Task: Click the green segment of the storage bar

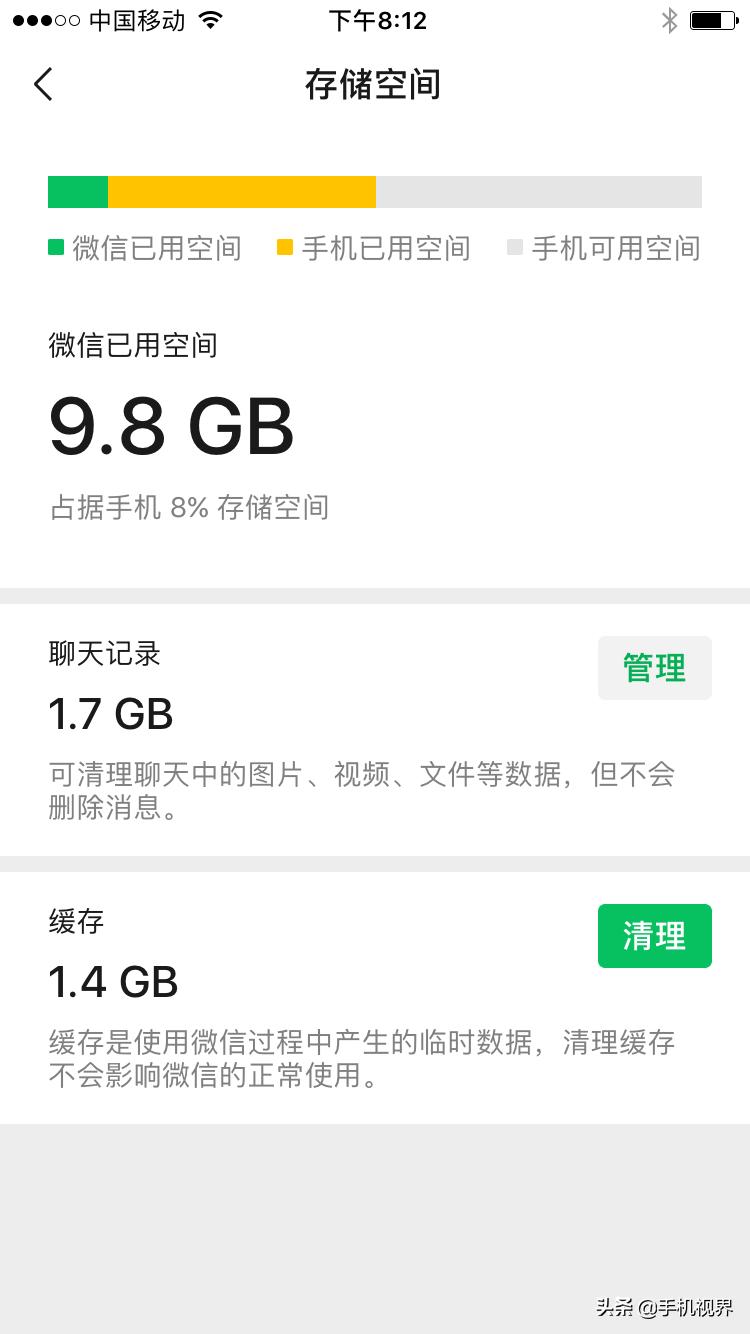Action: pos(75,191)
